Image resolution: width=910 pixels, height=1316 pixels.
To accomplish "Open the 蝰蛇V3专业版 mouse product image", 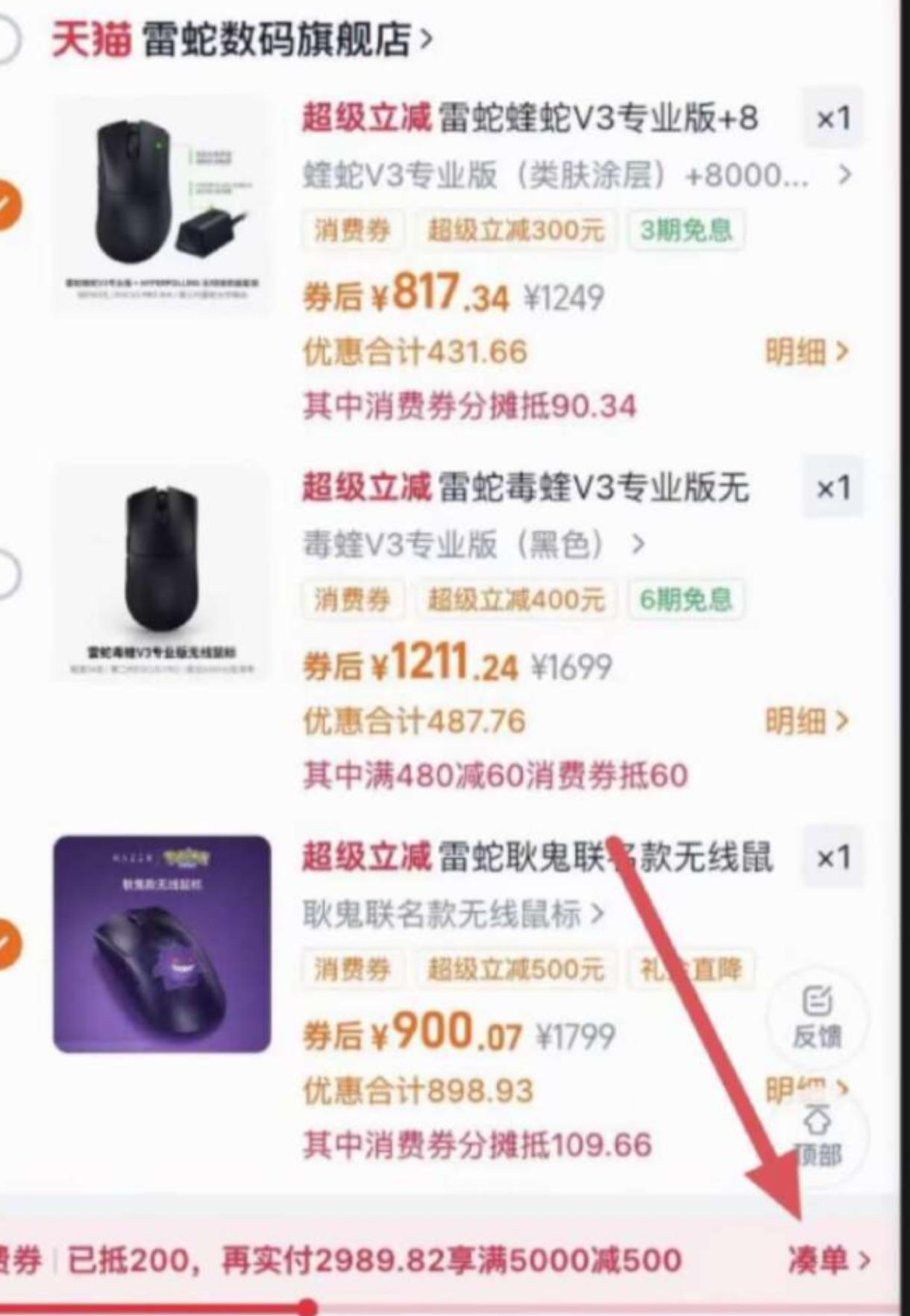I will tap(162, 203).
